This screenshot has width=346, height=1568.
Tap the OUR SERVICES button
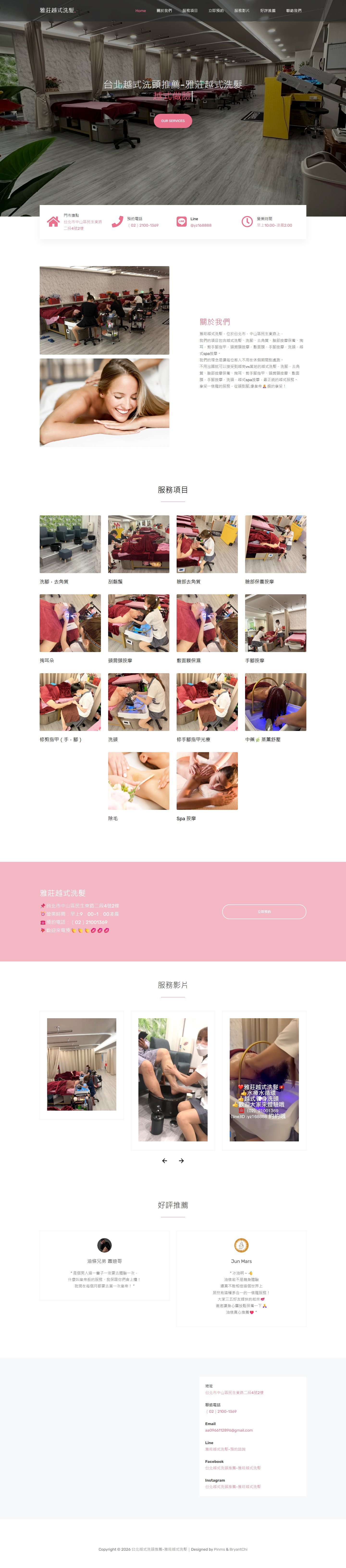pyautogui.click(x=173, y=121)
